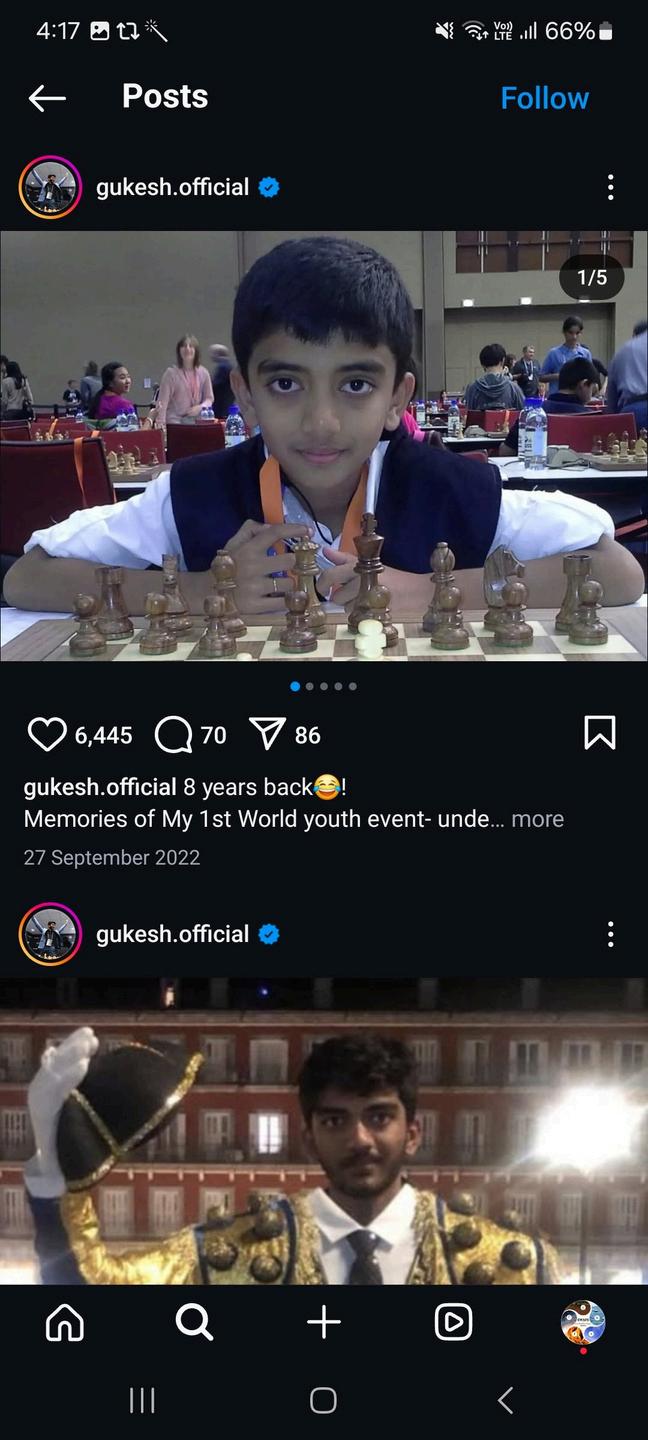Create a new post with plus
The image size is (648, 1440).
[x=324, y=1323]
